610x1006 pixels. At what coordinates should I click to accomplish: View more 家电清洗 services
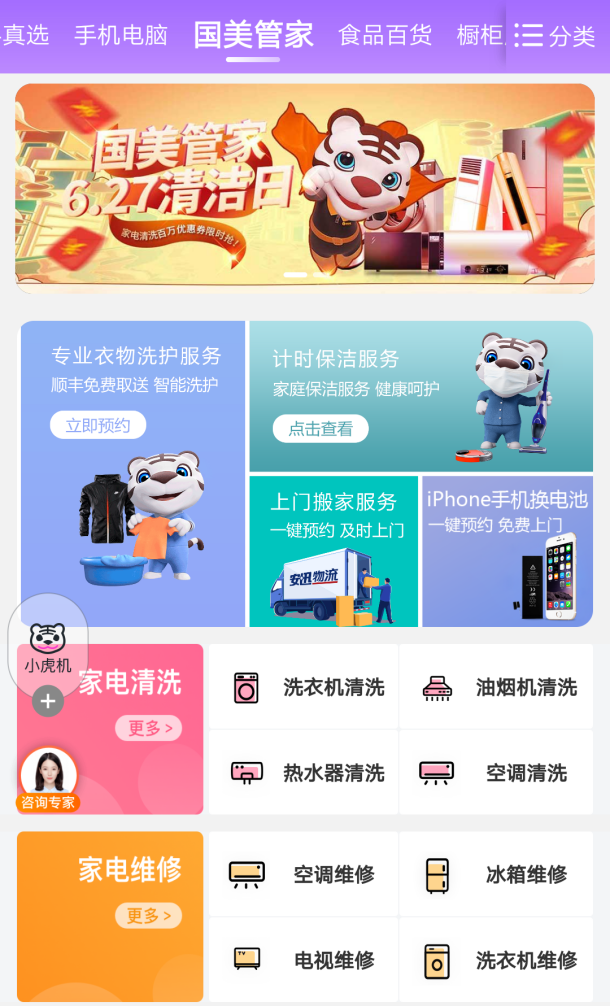(x=148, y=728)
